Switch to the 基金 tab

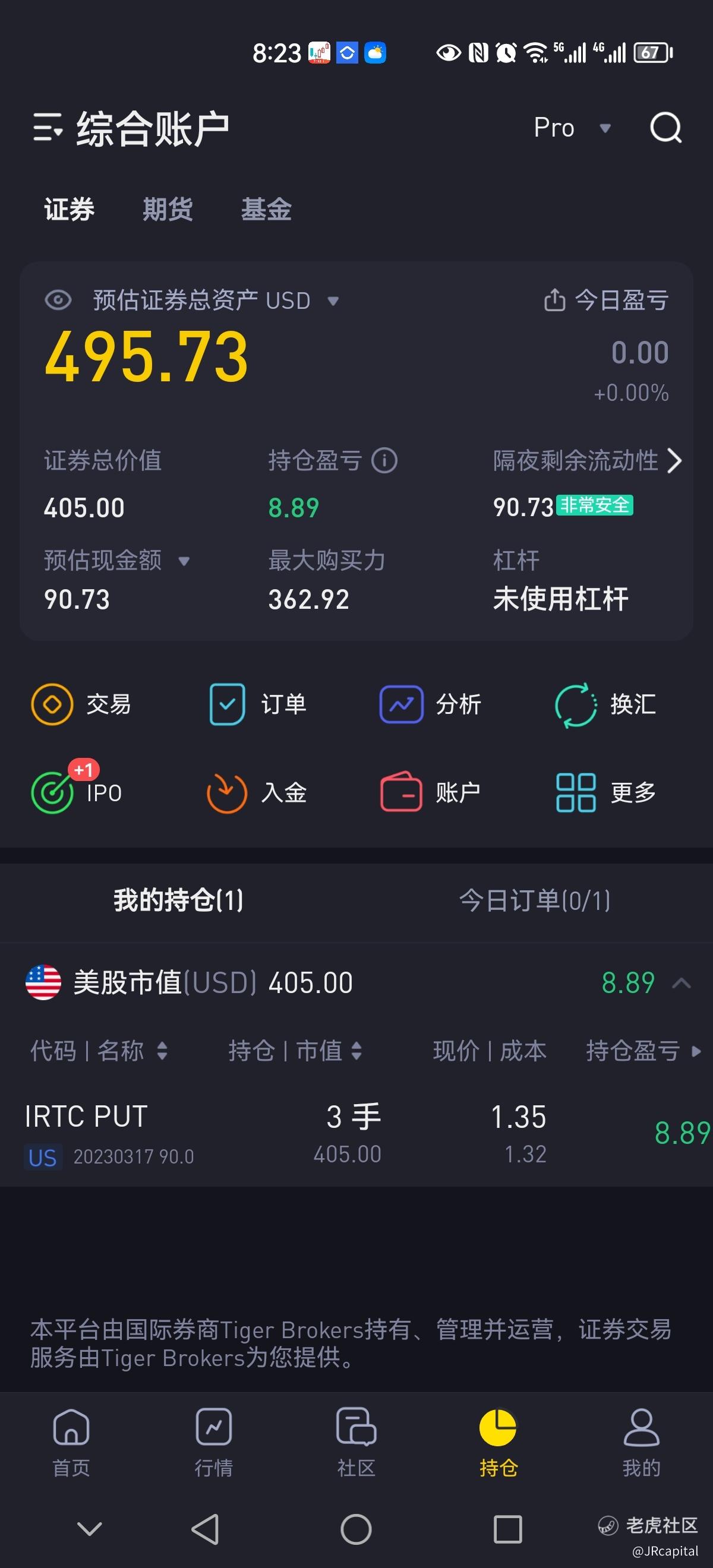click(266, 210)
